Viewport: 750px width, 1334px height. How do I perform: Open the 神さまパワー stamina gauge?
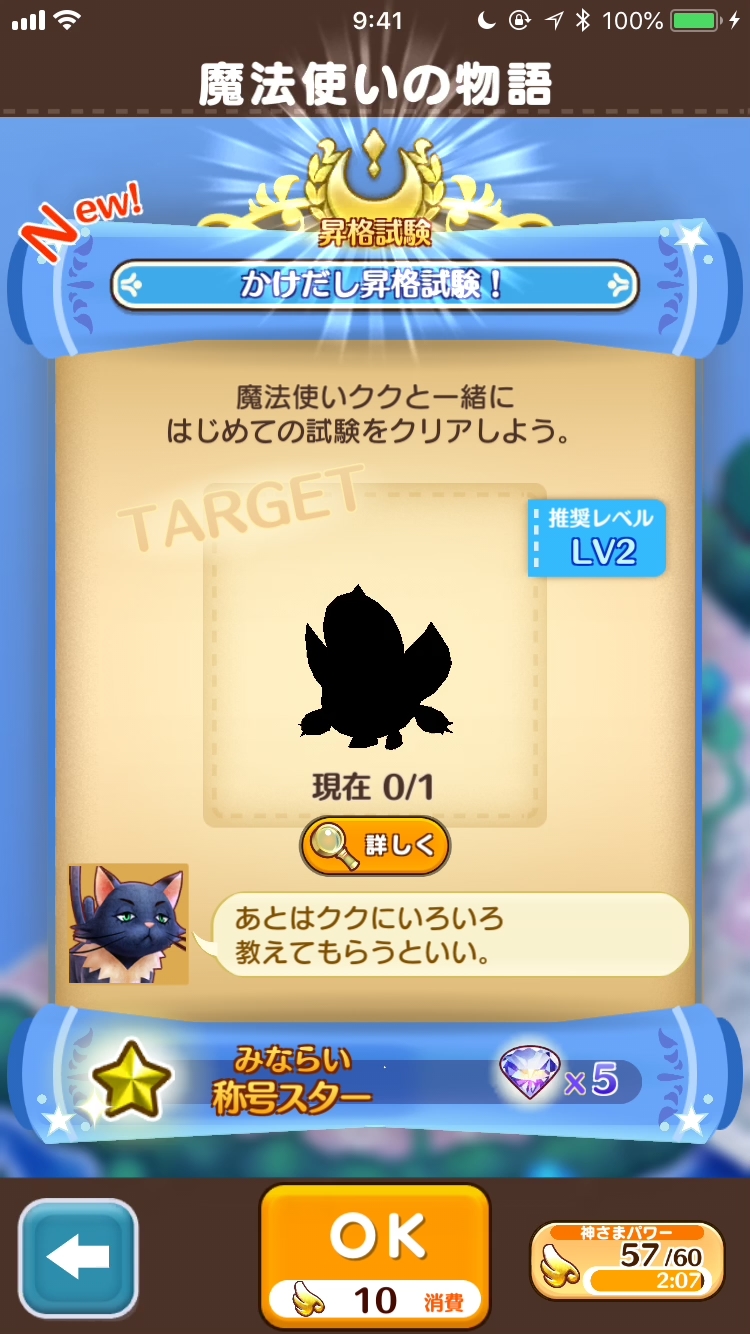[x=627, y=1260]
